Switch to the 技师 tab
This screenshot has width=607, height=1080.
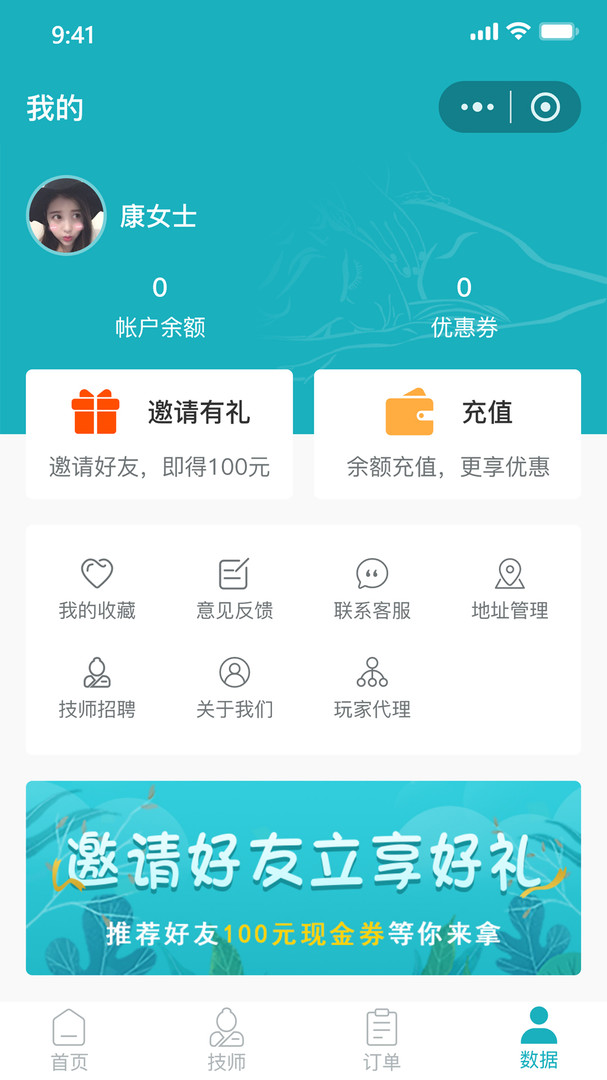(227, 1040)
